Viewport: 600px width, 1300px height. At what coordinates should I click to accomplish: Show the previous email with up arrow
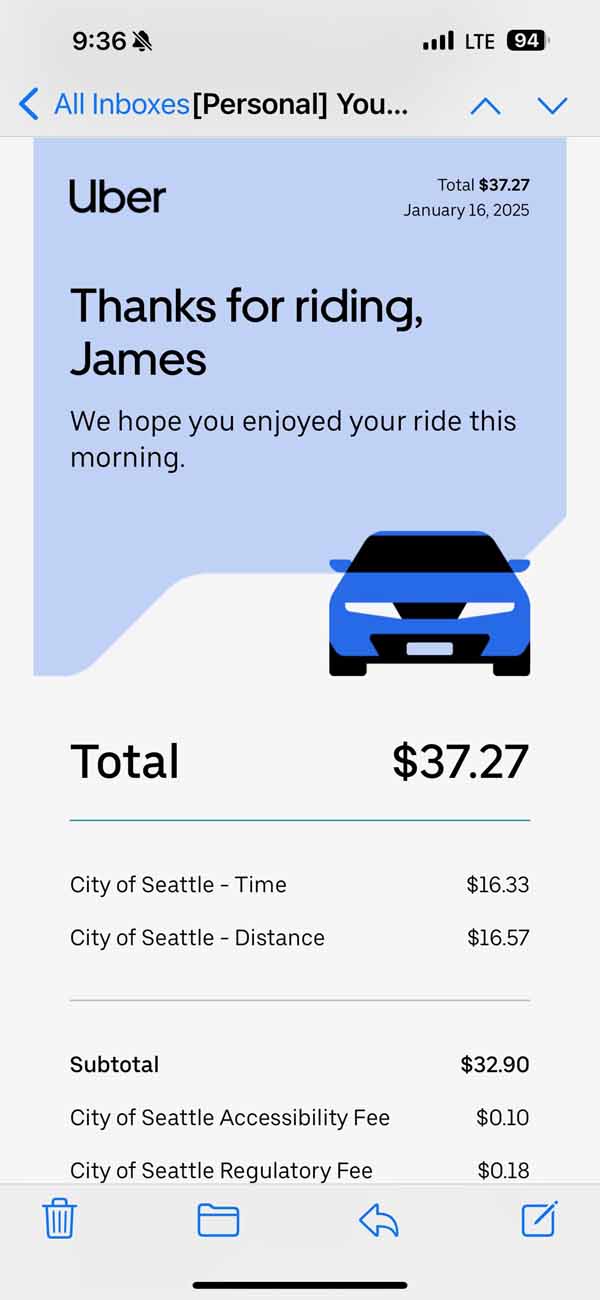(x=485, y=105)
